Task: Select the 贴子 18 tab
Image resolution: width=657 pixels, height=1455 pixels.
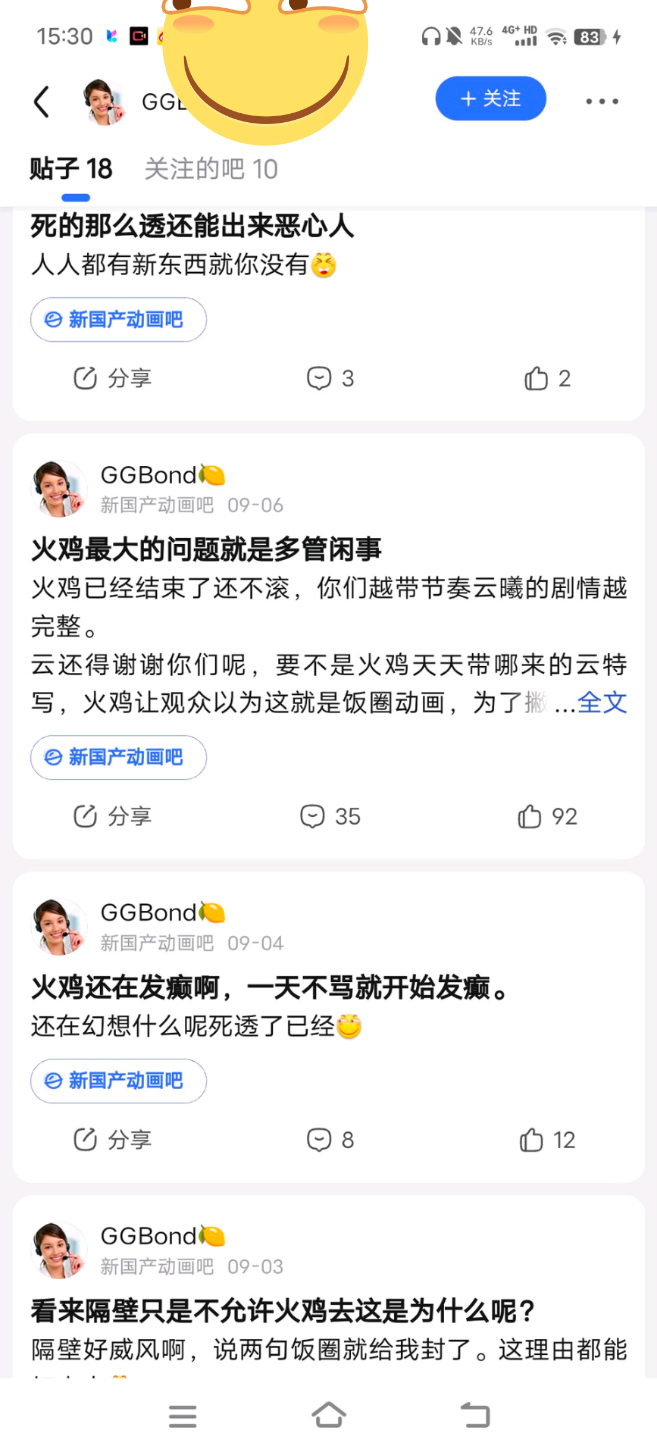Action: pos(71,169)
